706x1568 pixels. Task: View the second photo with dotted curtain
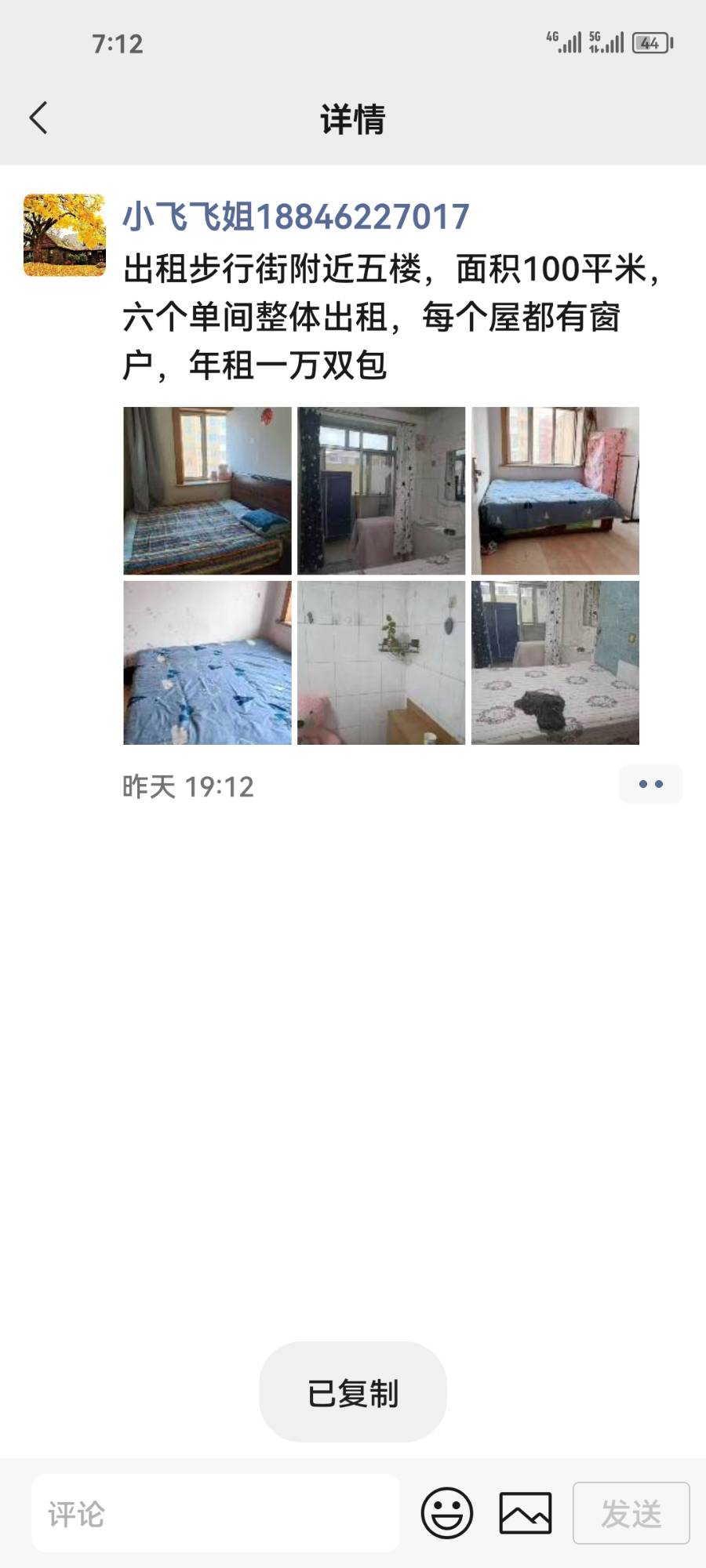point(381,491)
